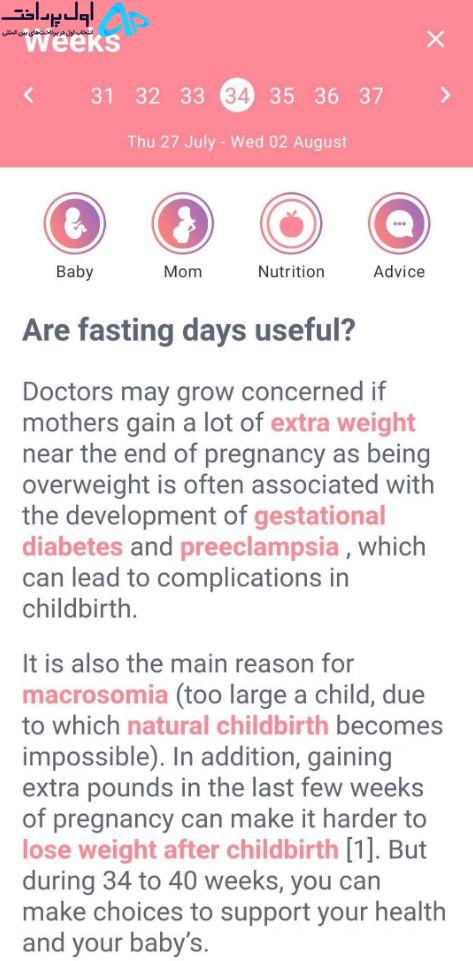Select week 33
The width and height of the screenshot is (473, 961).
coord(192,96)
